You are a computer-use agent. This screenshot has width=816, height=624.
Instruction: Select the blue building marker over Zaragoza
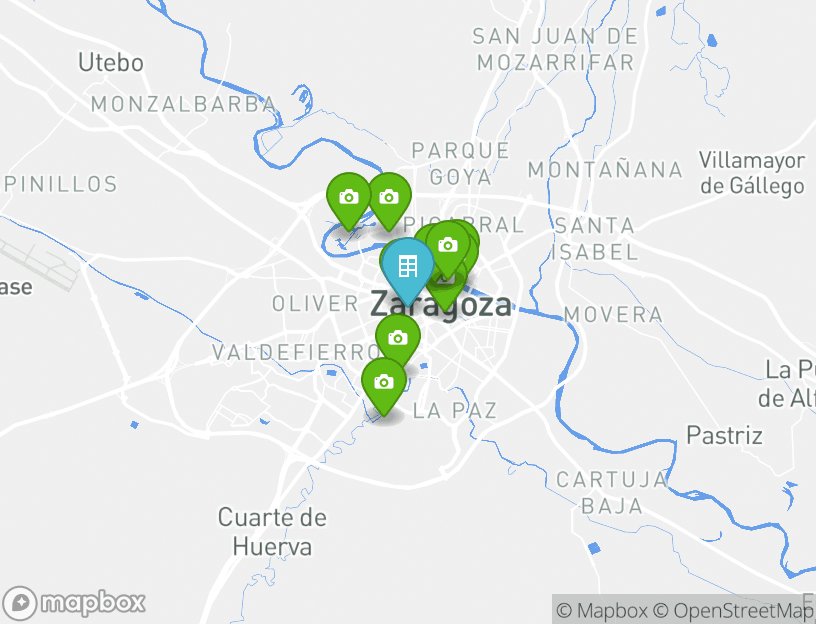point(407,267)
